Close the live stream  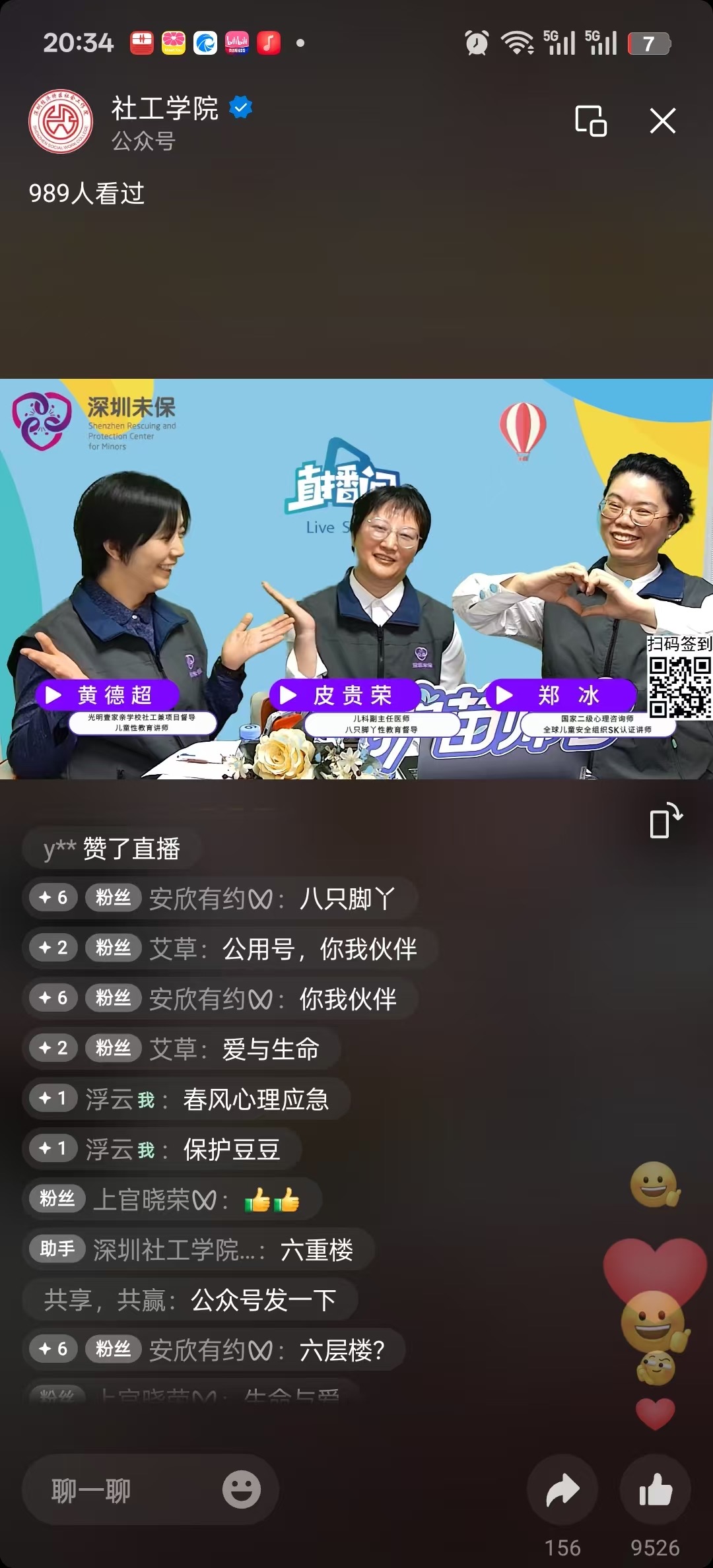point(662,121)
